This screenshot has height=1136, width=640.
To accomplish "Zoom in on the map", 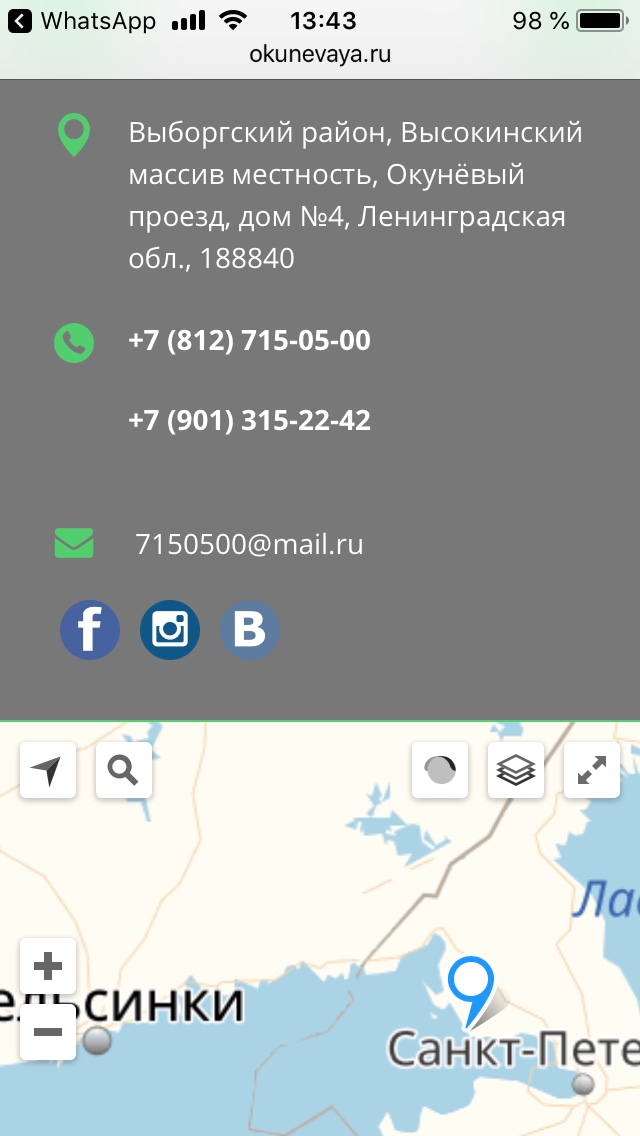I will [x=48, y=967].
